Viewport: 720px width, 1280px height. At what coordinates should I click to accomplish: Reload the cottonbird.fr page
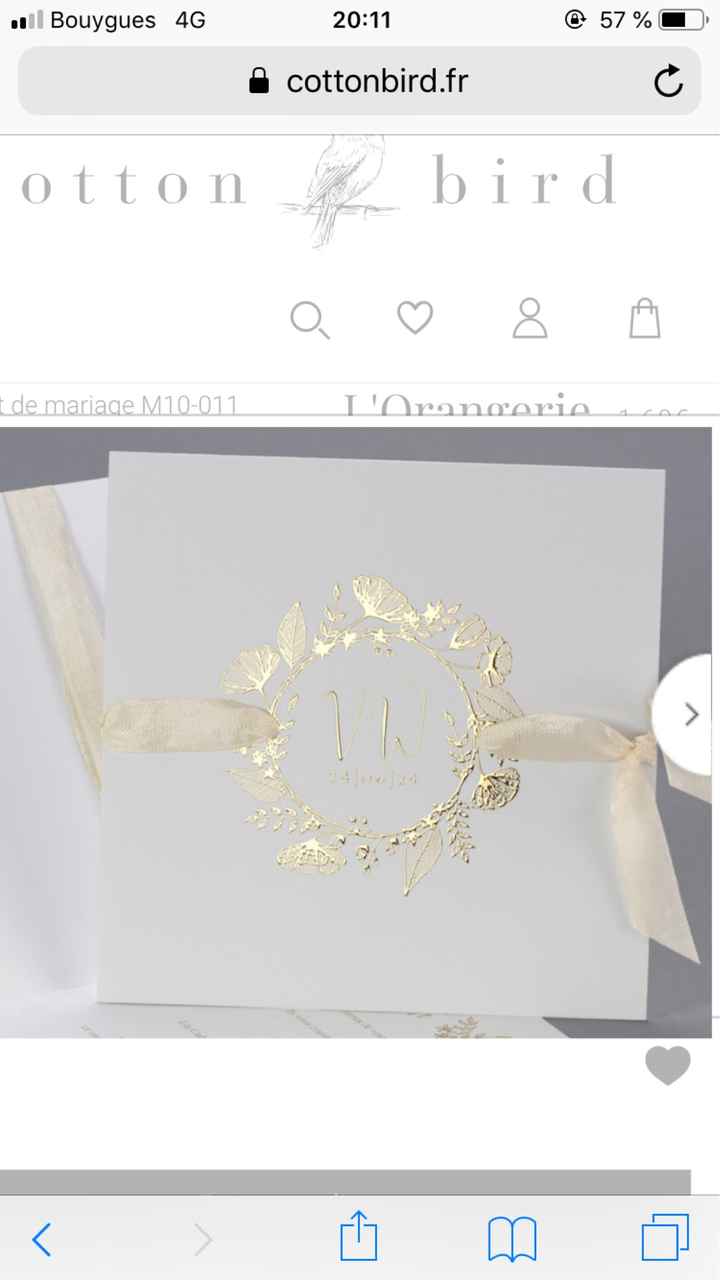[x=668, y=81]
